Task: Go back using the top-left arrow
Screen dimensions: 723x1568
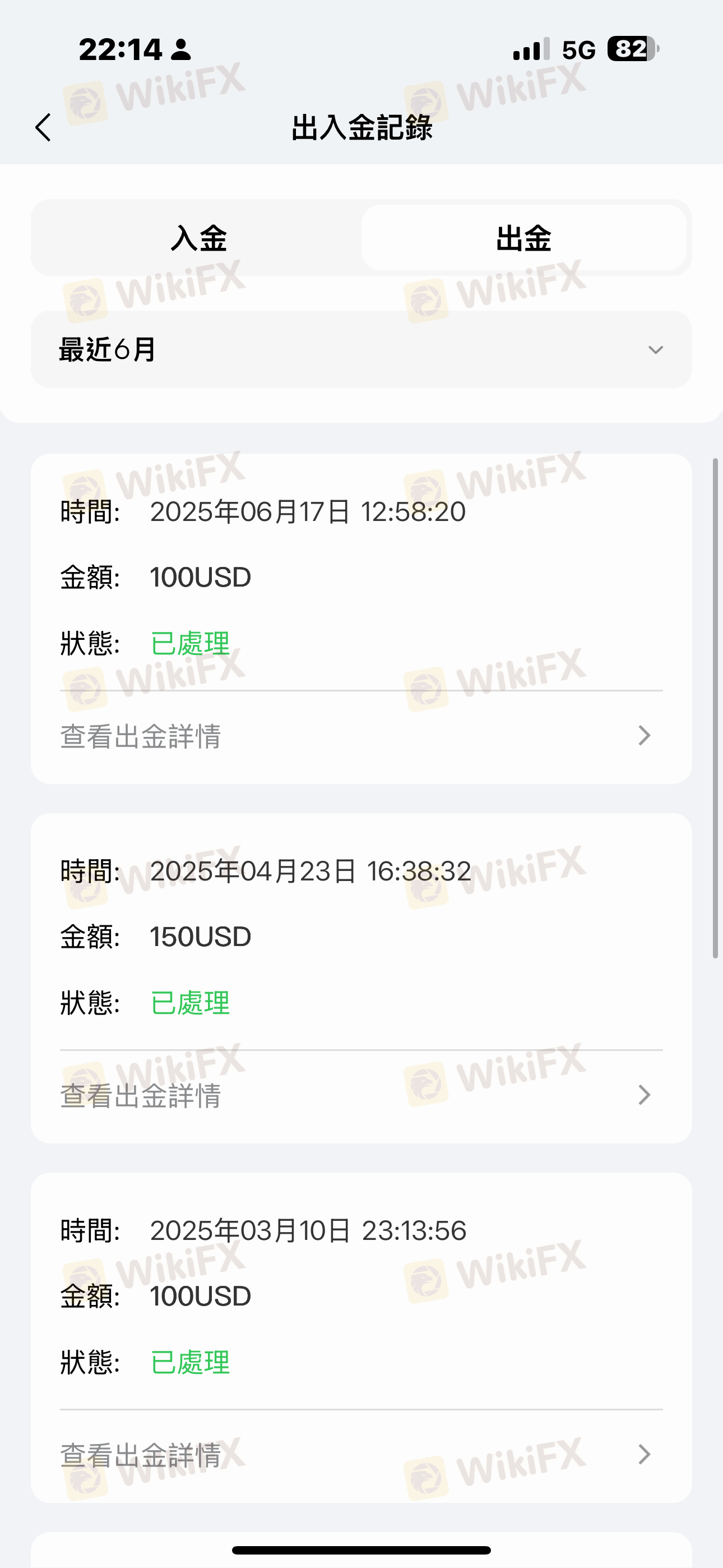Action: click(43, 127)
